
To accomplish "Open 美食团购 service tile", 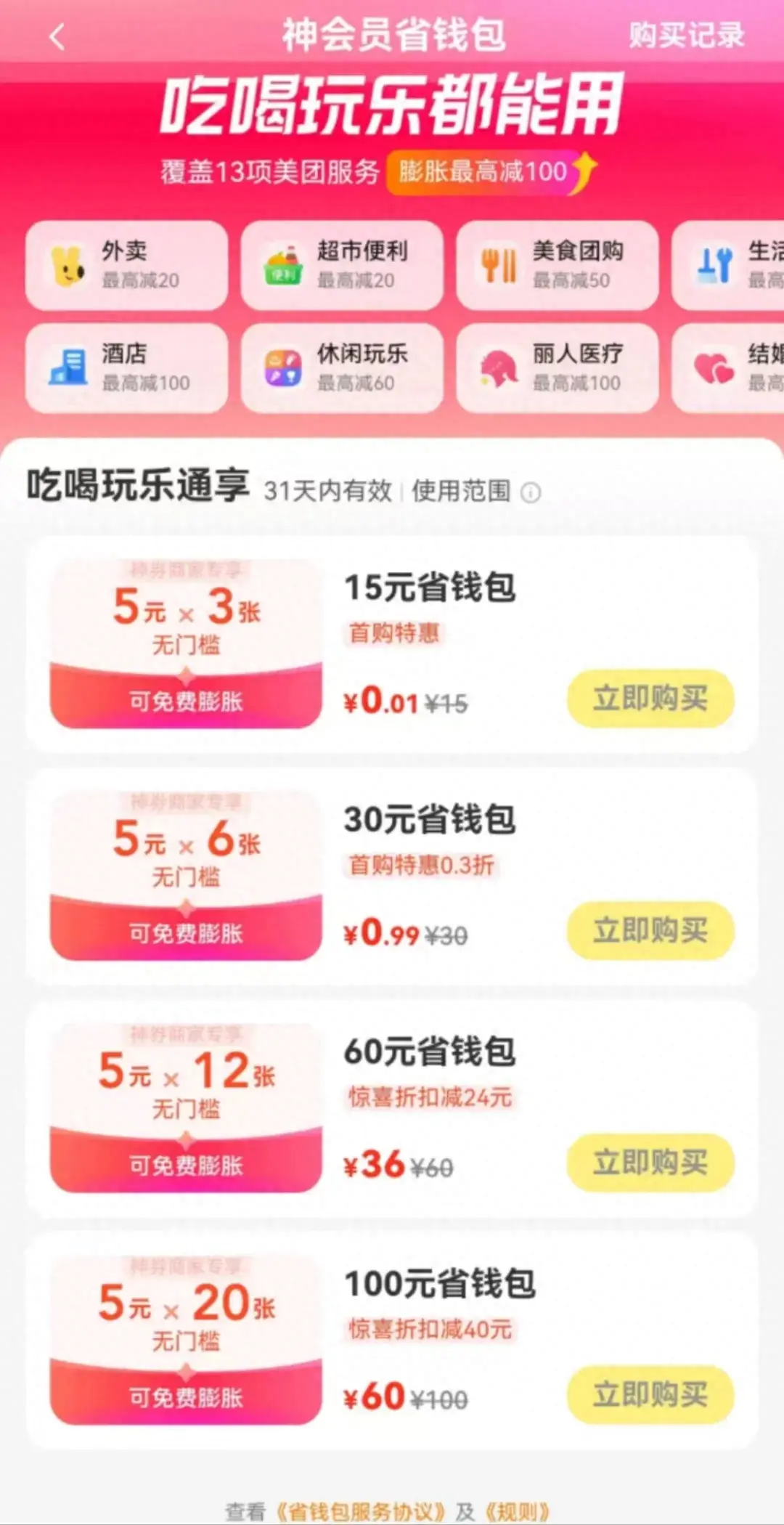I will coord(557,266).
